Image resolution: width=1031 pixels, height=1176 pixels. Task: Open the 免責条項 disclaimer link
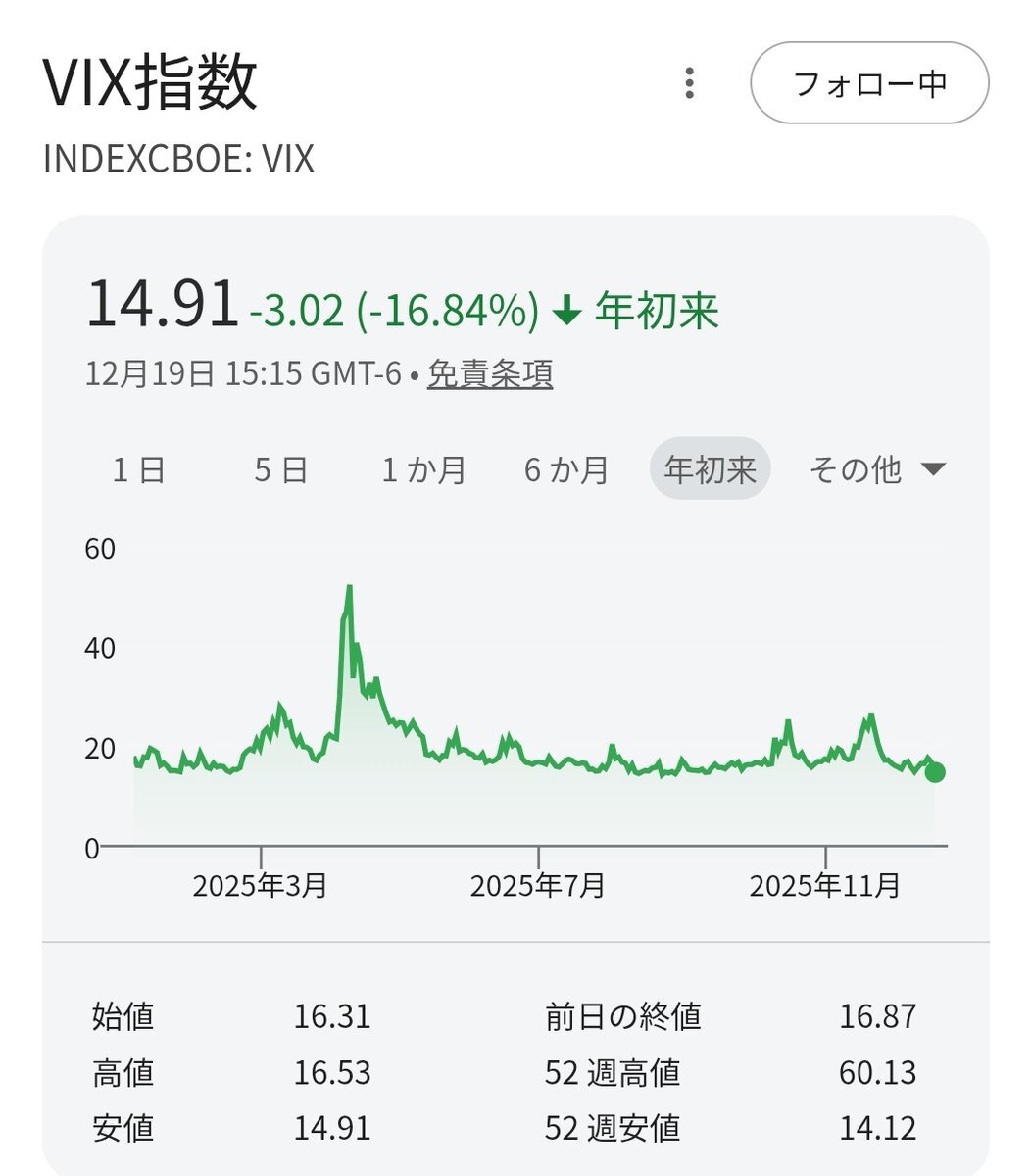[x=490, y=373]
